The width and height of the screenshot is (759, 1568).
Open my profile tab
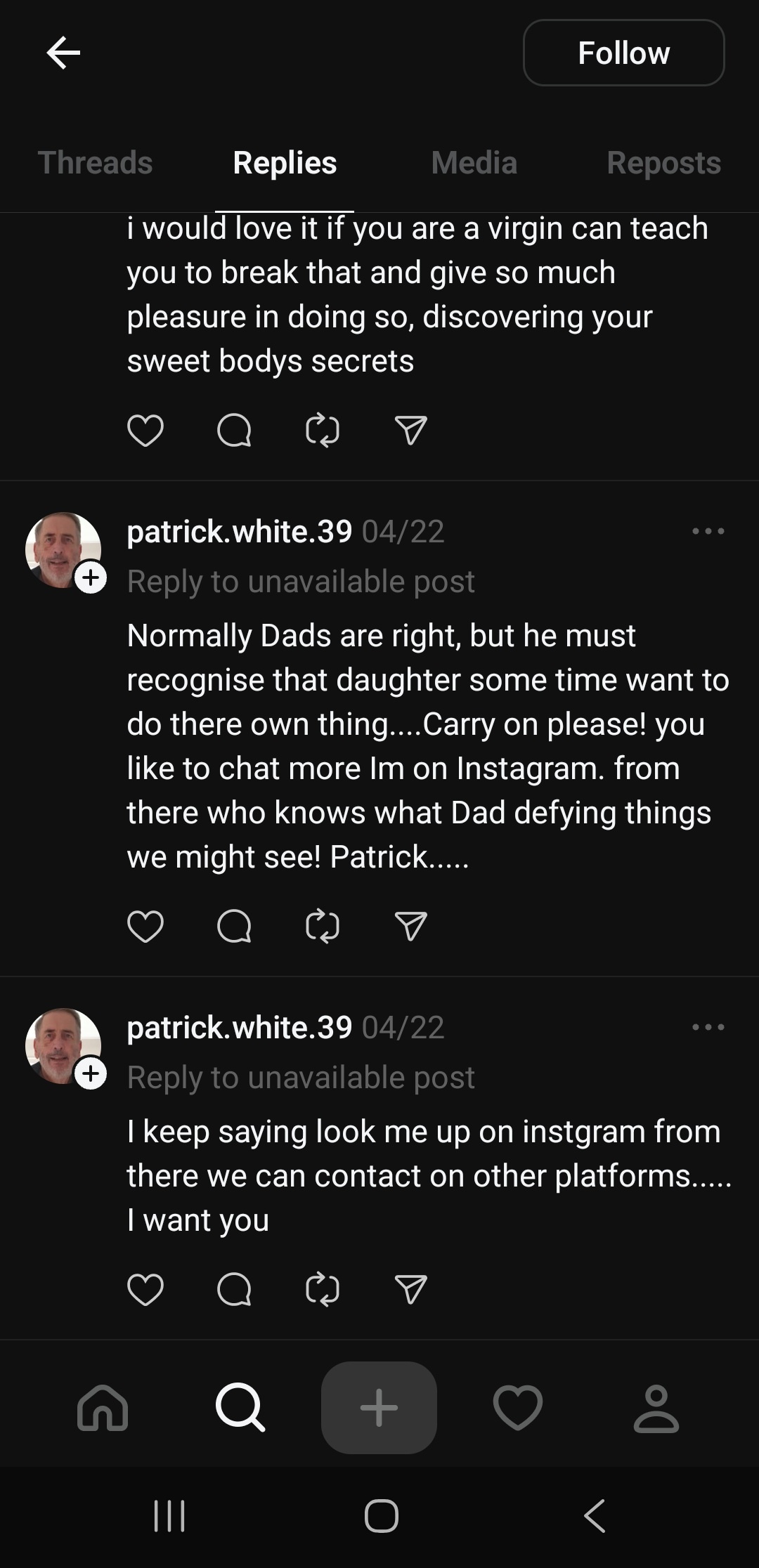(656, 1408)
